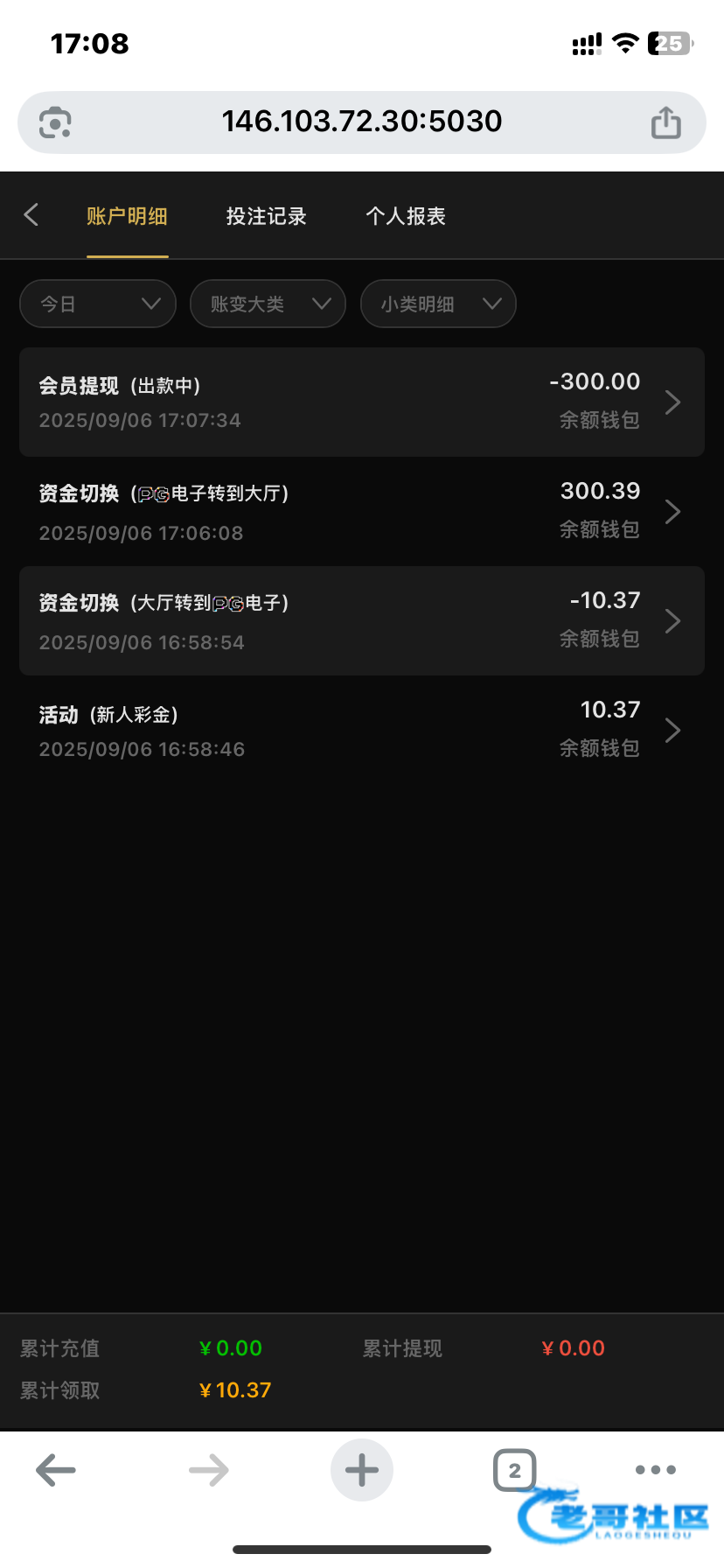
Task: Open the 资金切换 300.39 record
Action: 362,511
